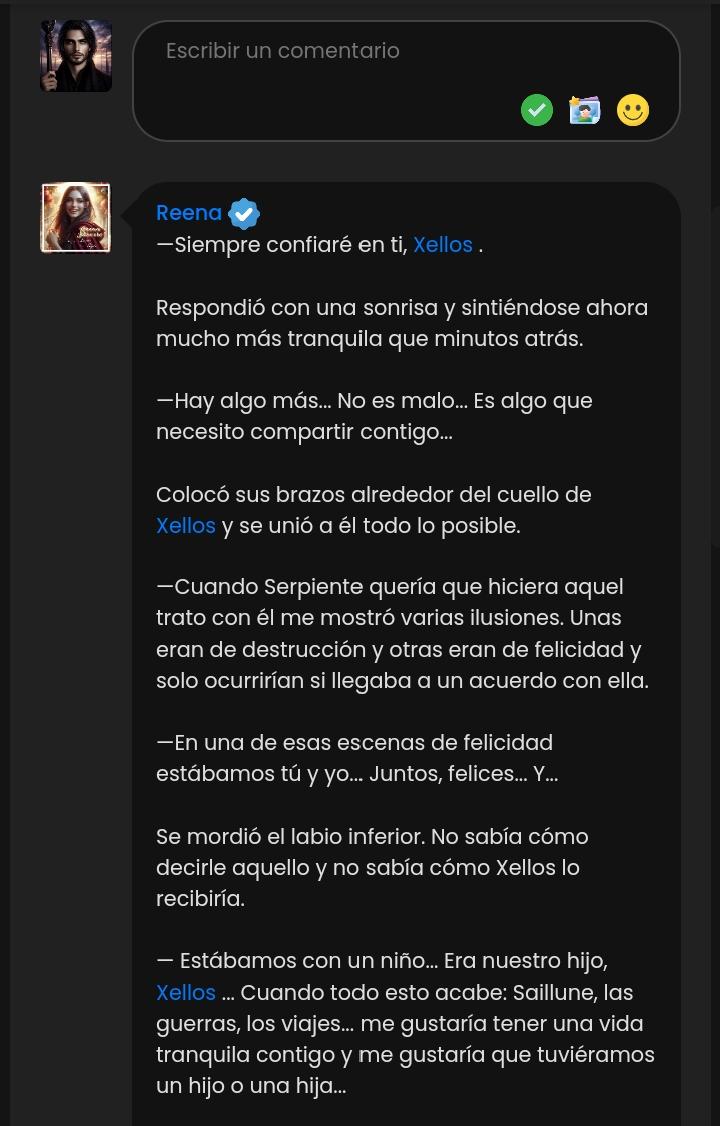Open the emoji picker
720x1126 pixels.
[x=633, y=110]
